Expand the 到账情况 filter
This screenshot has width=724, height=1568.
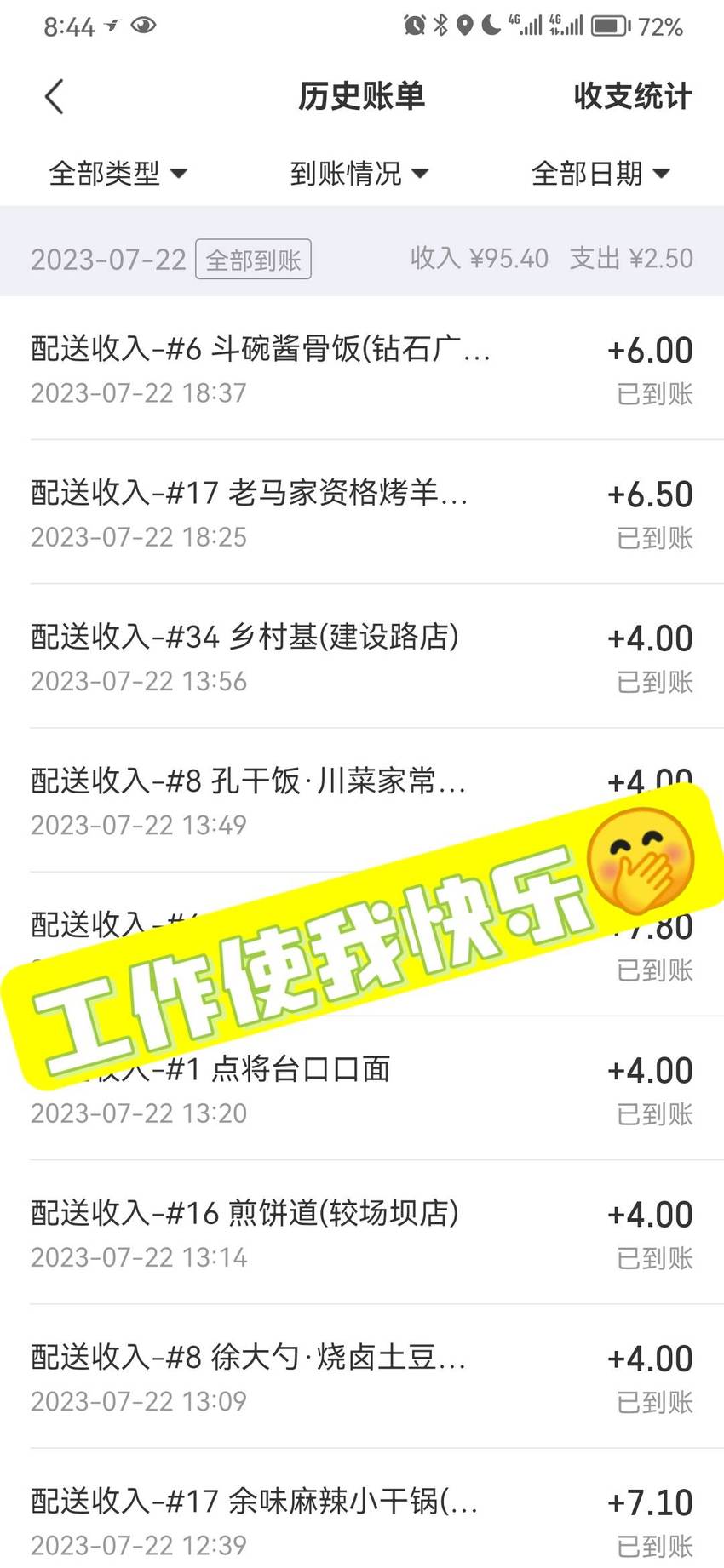pos(359,174)
